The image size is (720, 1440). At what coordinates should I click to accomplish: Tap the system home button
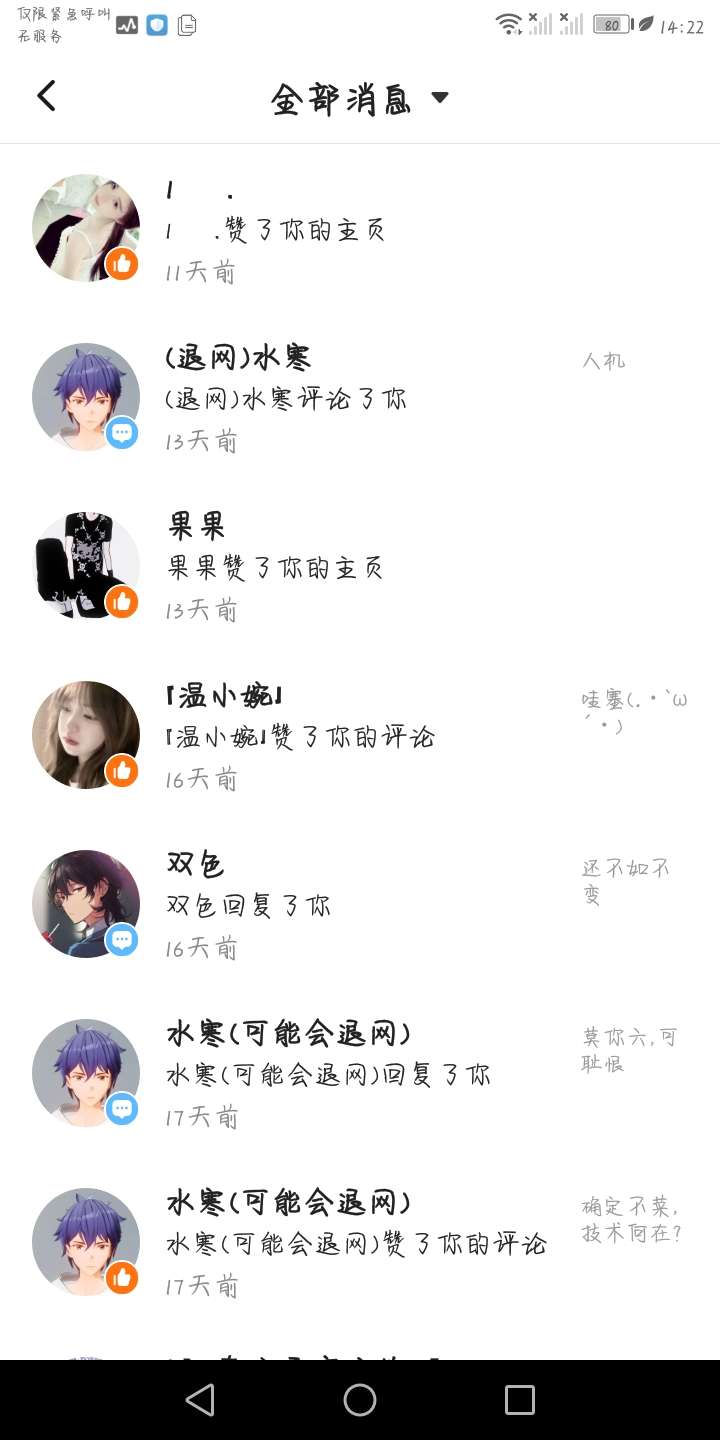coord(360,1400)
